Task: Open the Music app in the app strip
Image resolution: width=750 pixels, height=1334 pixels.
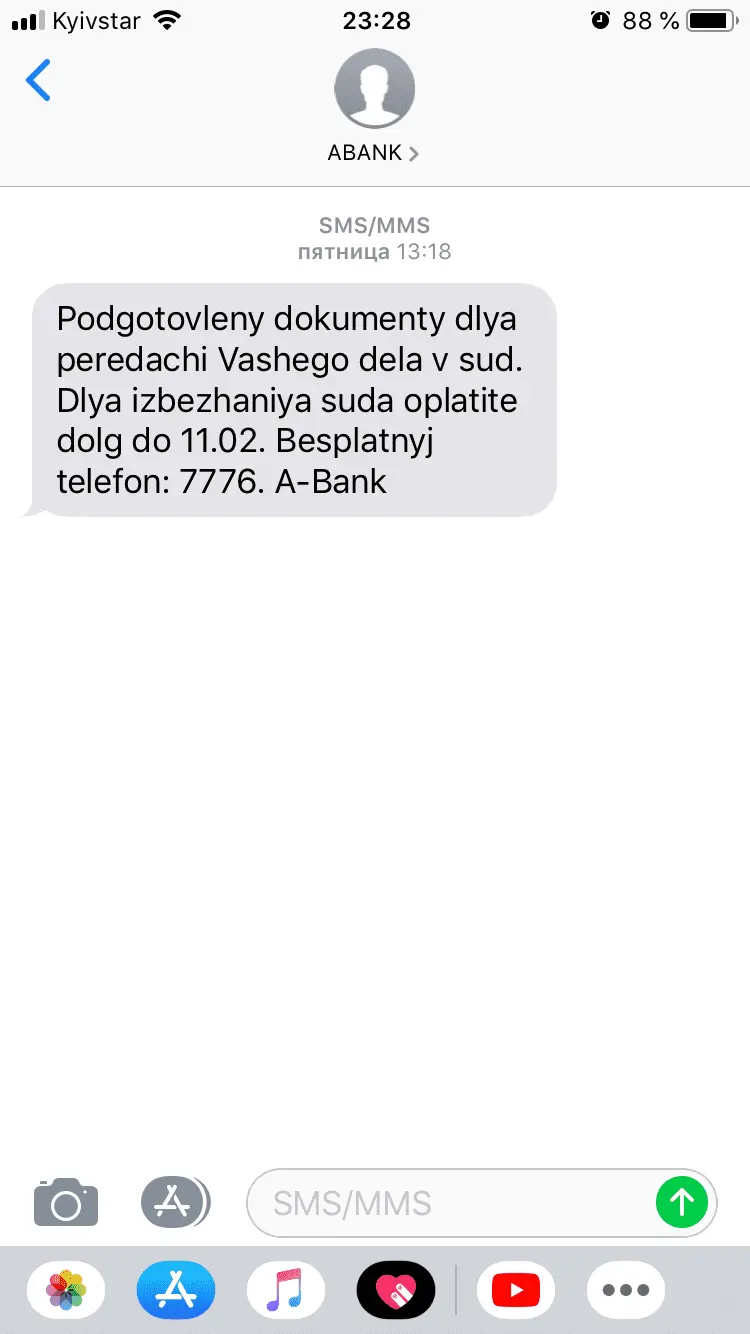Action: pos(286,1290)
